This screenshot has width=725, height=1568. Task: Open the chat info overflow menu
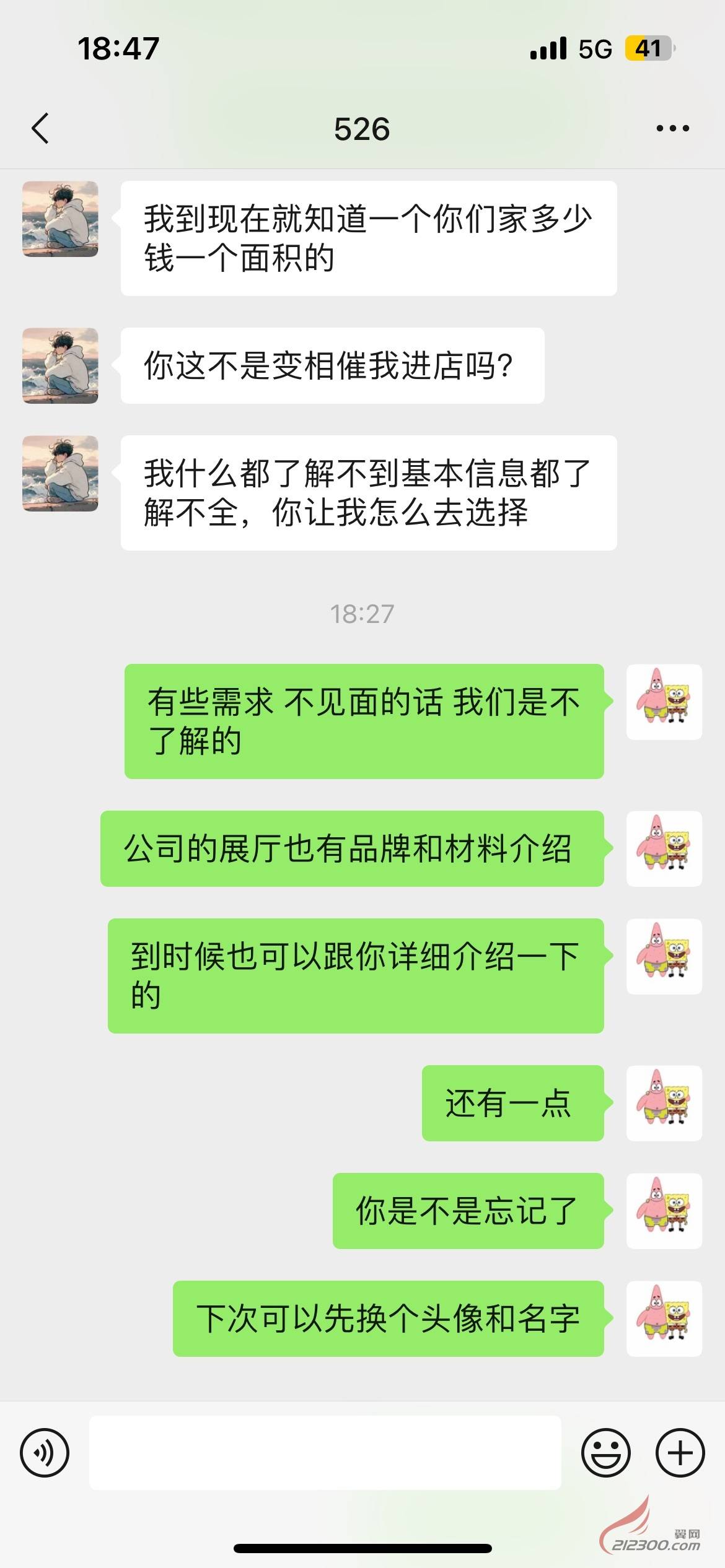pyautogui.click(x=672, y=129)
